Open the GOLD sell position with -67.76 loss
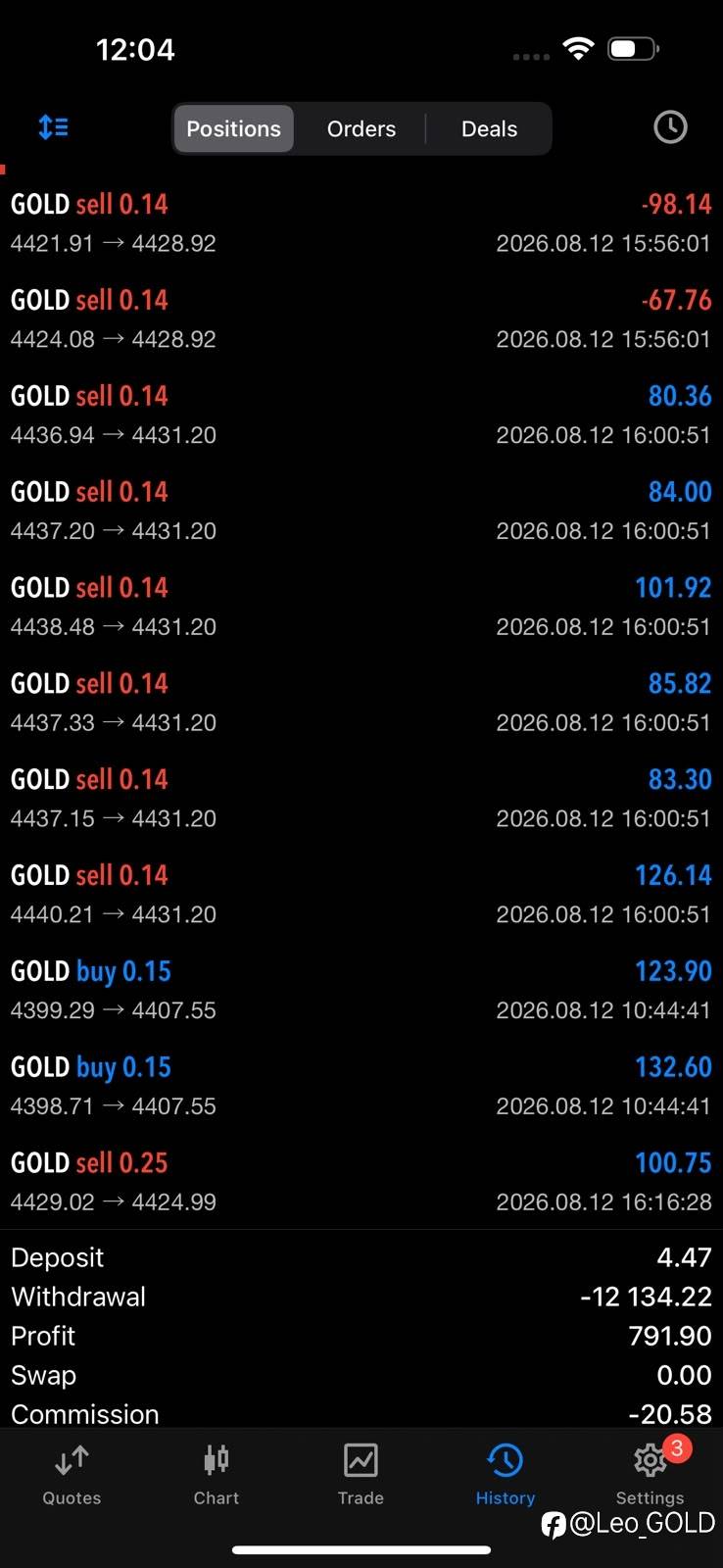723x1568 pixels. coord(361,319)
